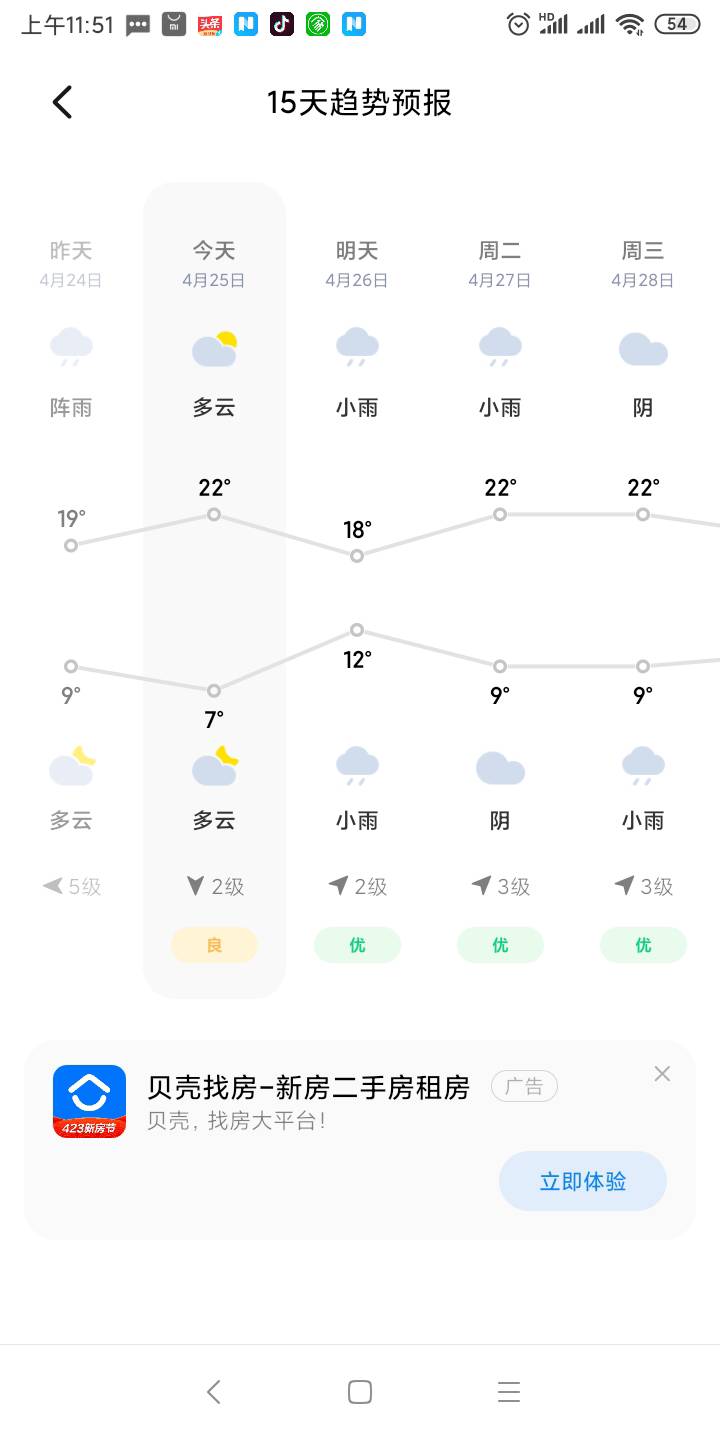Open the system recent apps menu

point(509,1392)
